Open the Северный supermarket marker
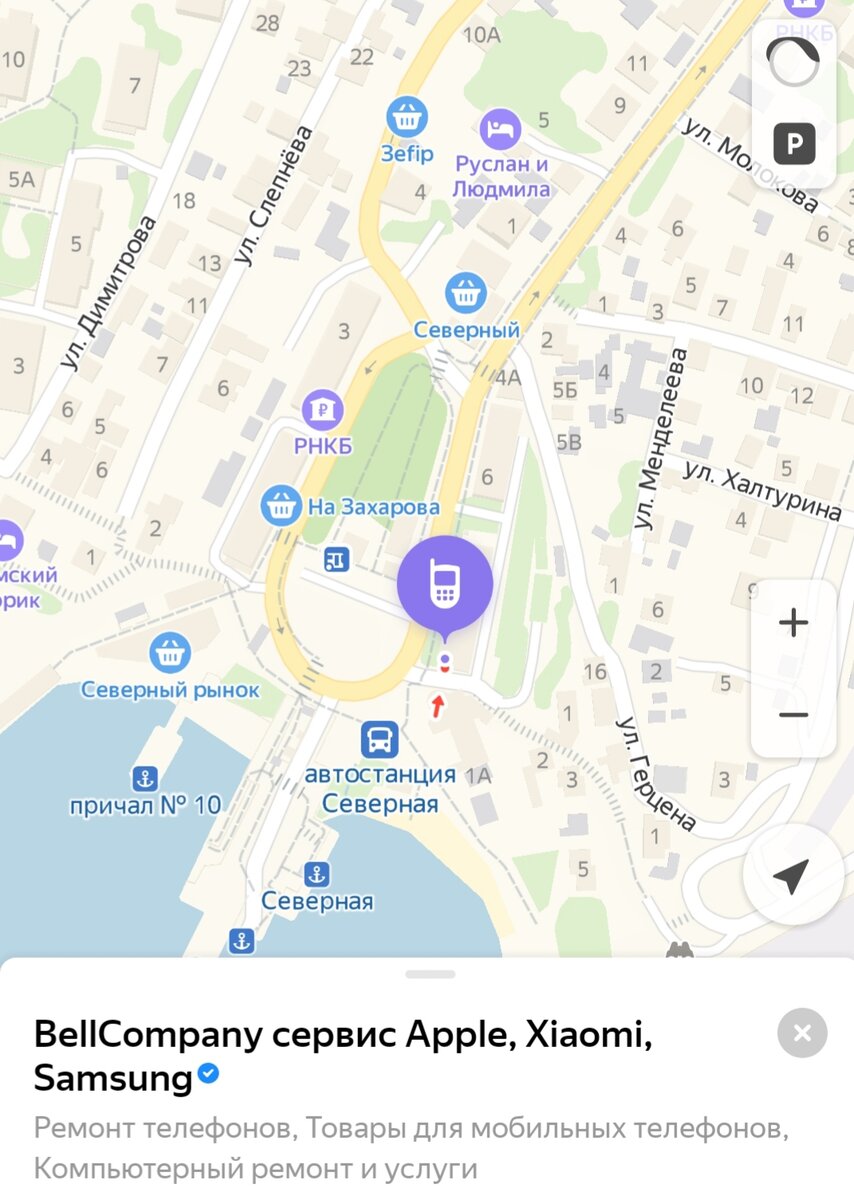This screenshot has height=1200, width=854. [x=466, y=294]
